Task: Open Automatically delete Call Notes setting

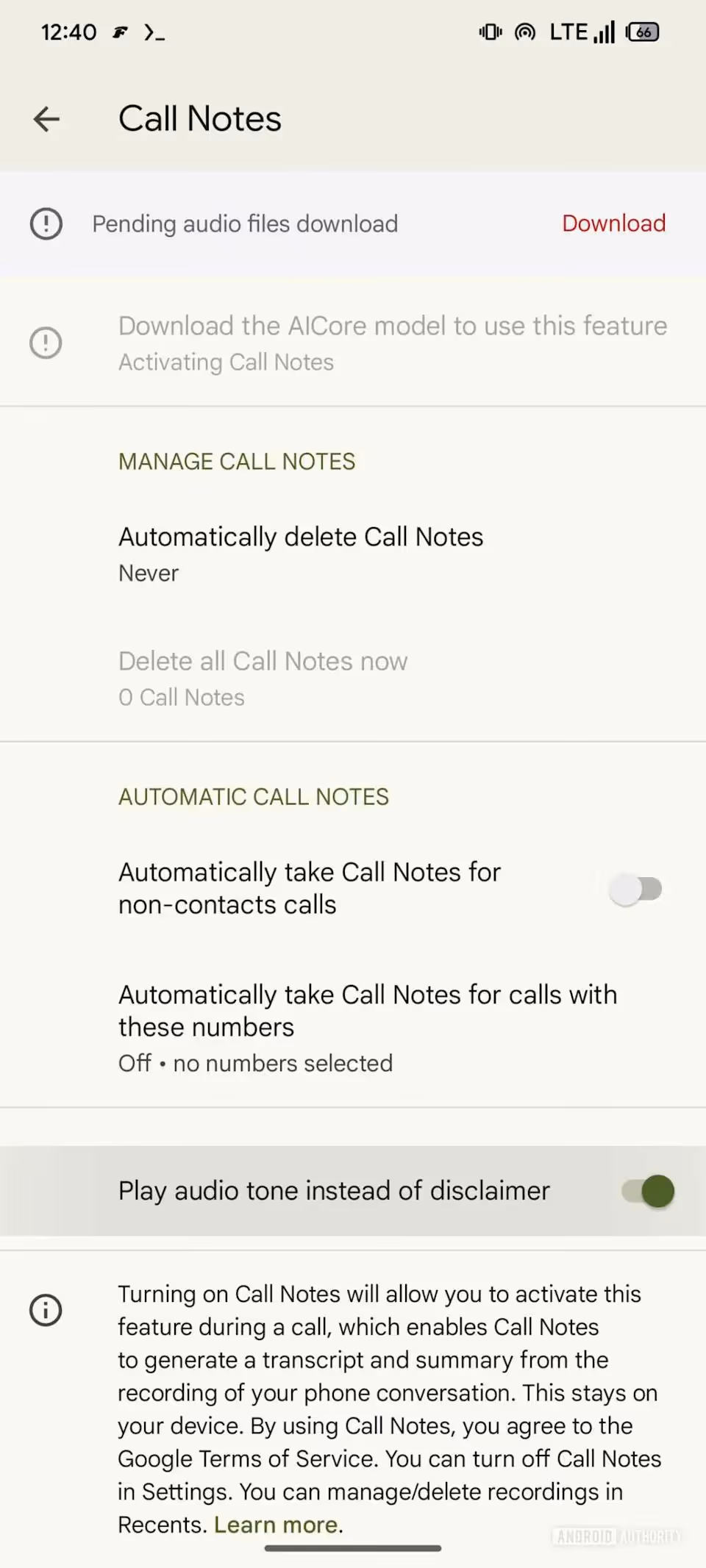Action: [x=301, y=554]
